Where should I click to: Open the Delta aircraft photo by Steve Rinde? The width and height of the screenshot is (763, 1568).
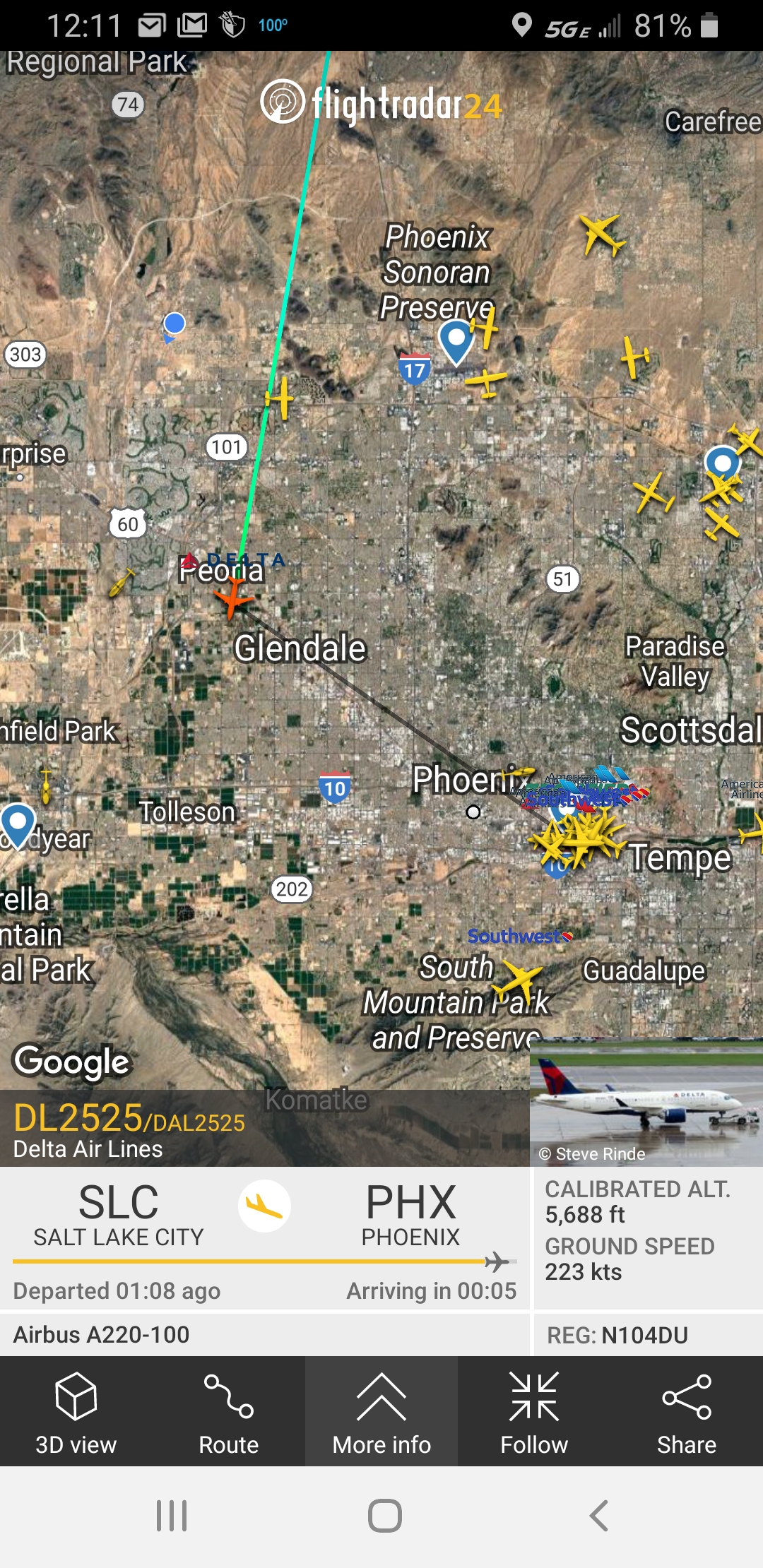pos(646,1101)
